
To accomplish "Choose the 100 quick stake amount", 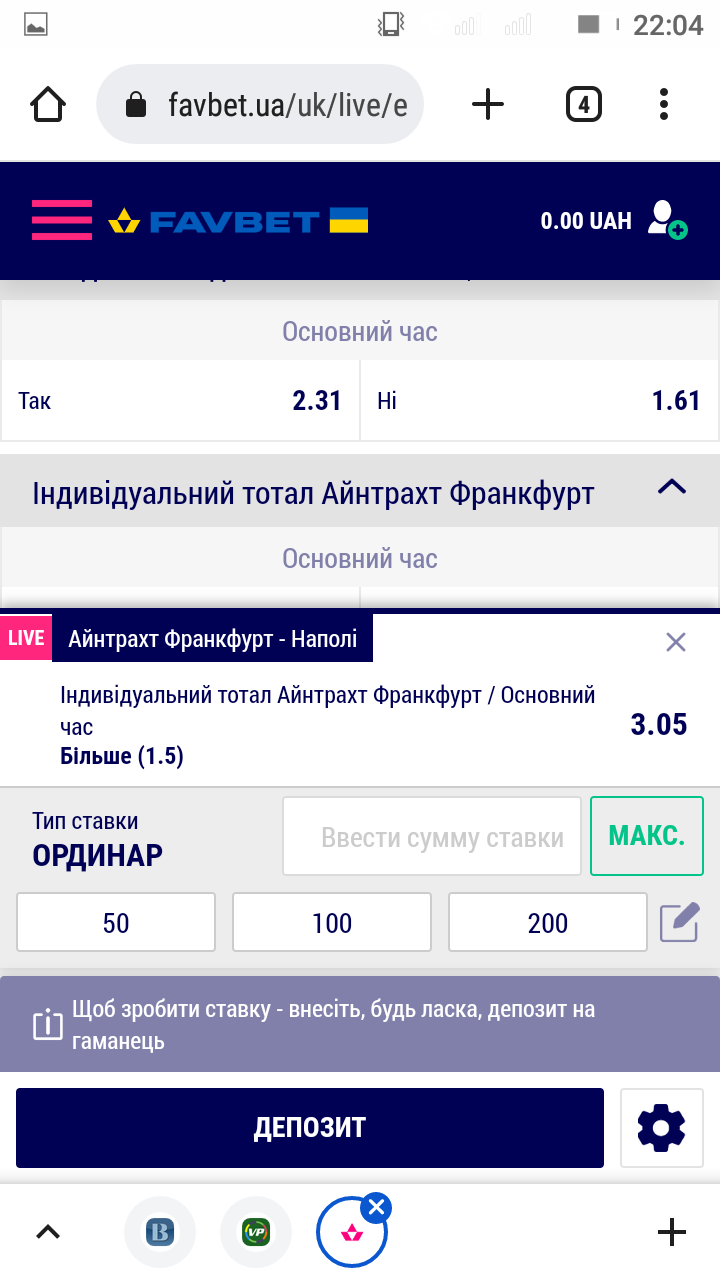I will (332, 922).
